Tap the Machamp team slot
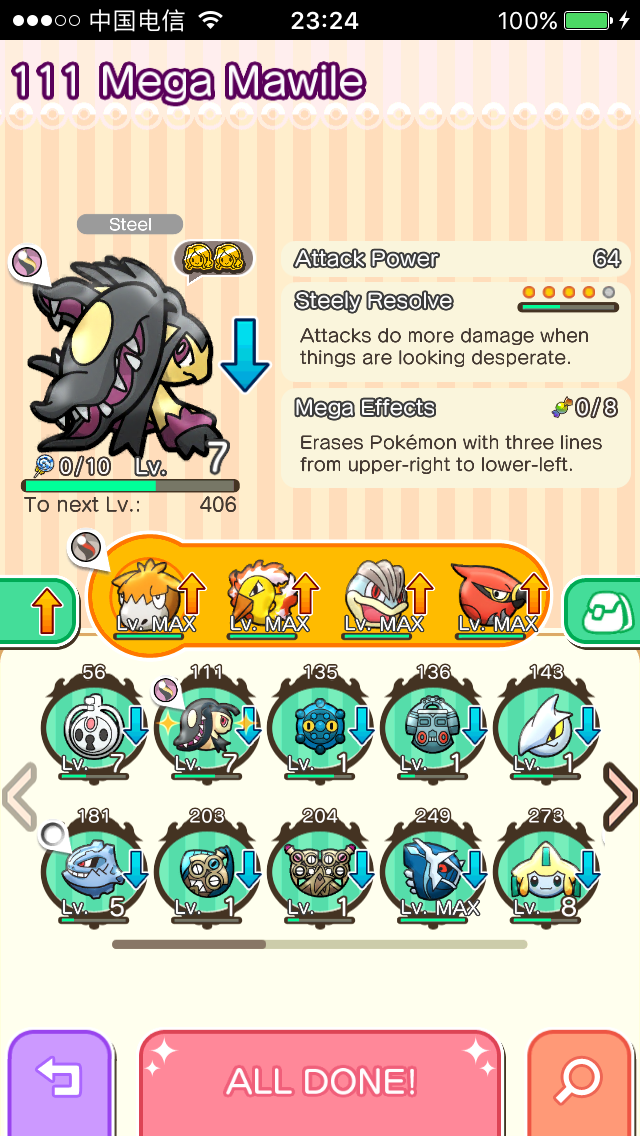Viewport: 640px width, 1136px height. 378,597
